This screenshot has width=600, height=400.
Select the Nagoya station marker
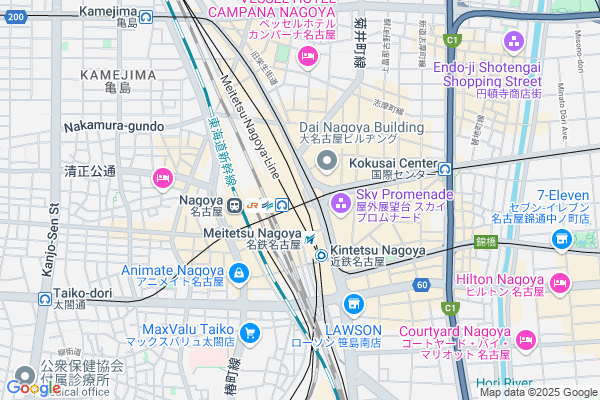point(234,206)
